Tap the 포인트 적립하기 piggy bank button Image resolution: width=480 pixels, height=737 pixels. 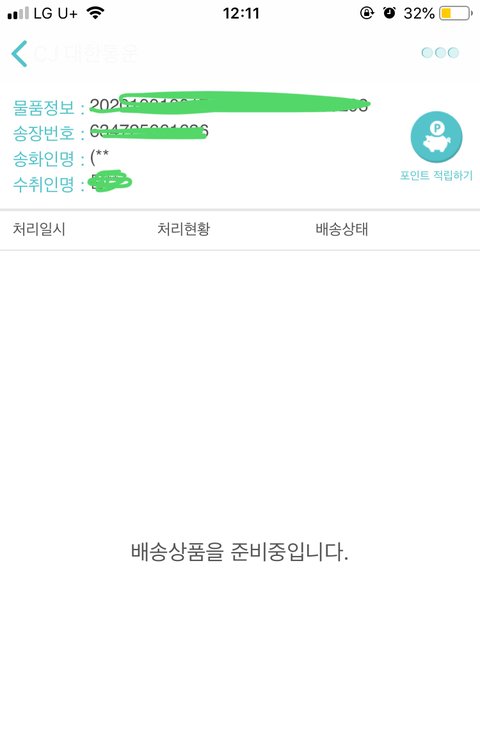(x=436, y=137)
